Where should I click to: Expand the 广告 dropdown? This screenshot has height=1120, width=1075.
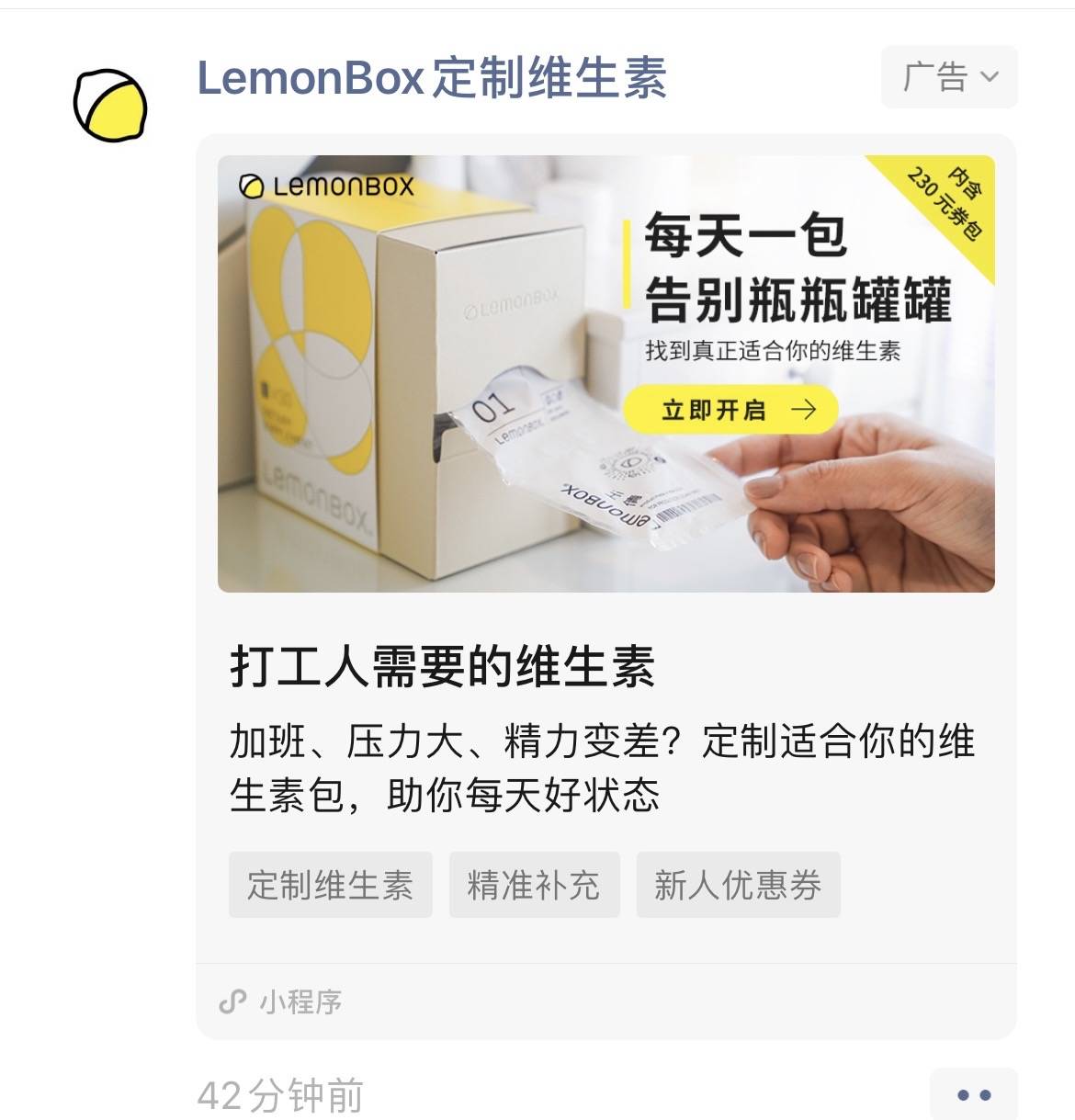pos(949,76)
